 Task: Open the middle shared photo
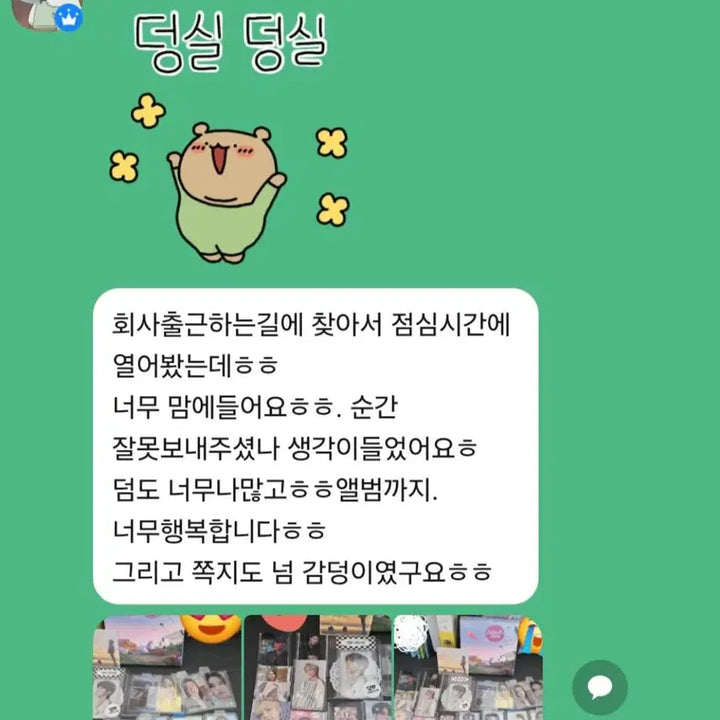click(316, 667)
